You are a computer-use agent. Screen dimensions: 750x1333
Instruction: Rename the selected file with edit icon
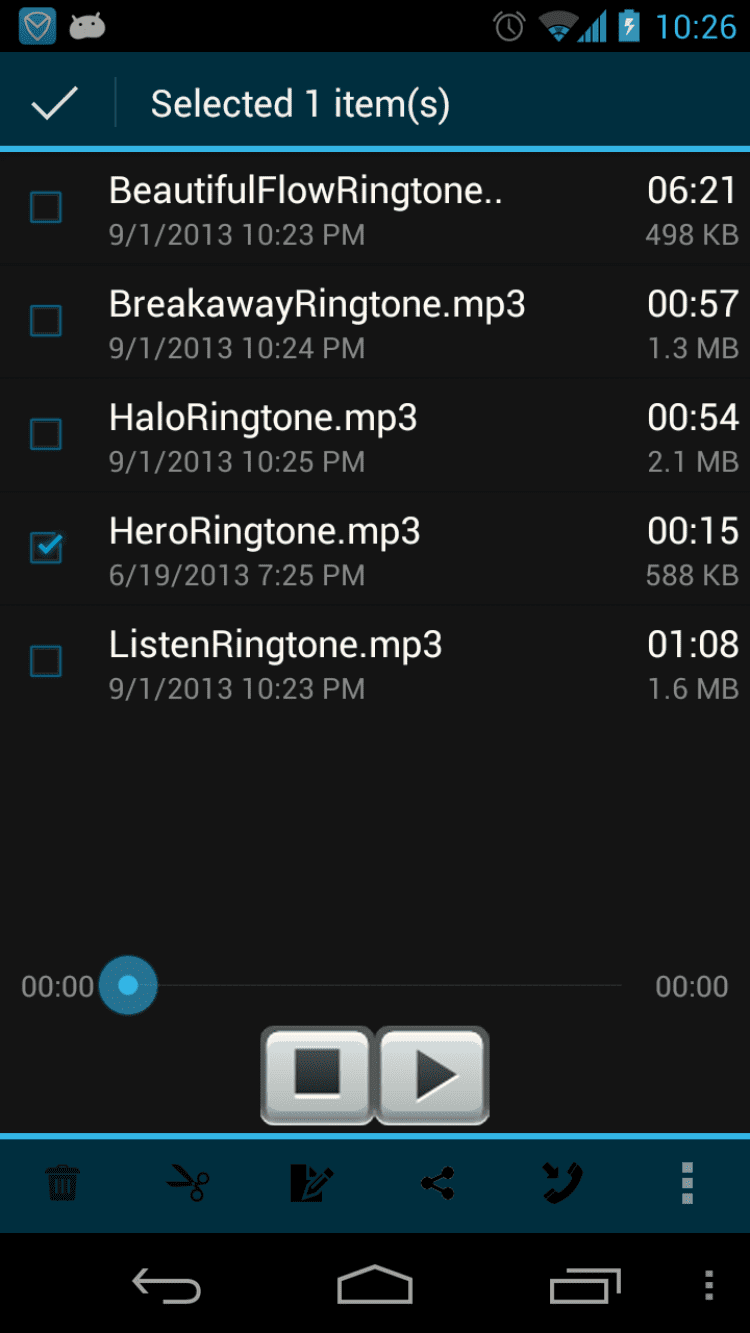(311, 1184)
